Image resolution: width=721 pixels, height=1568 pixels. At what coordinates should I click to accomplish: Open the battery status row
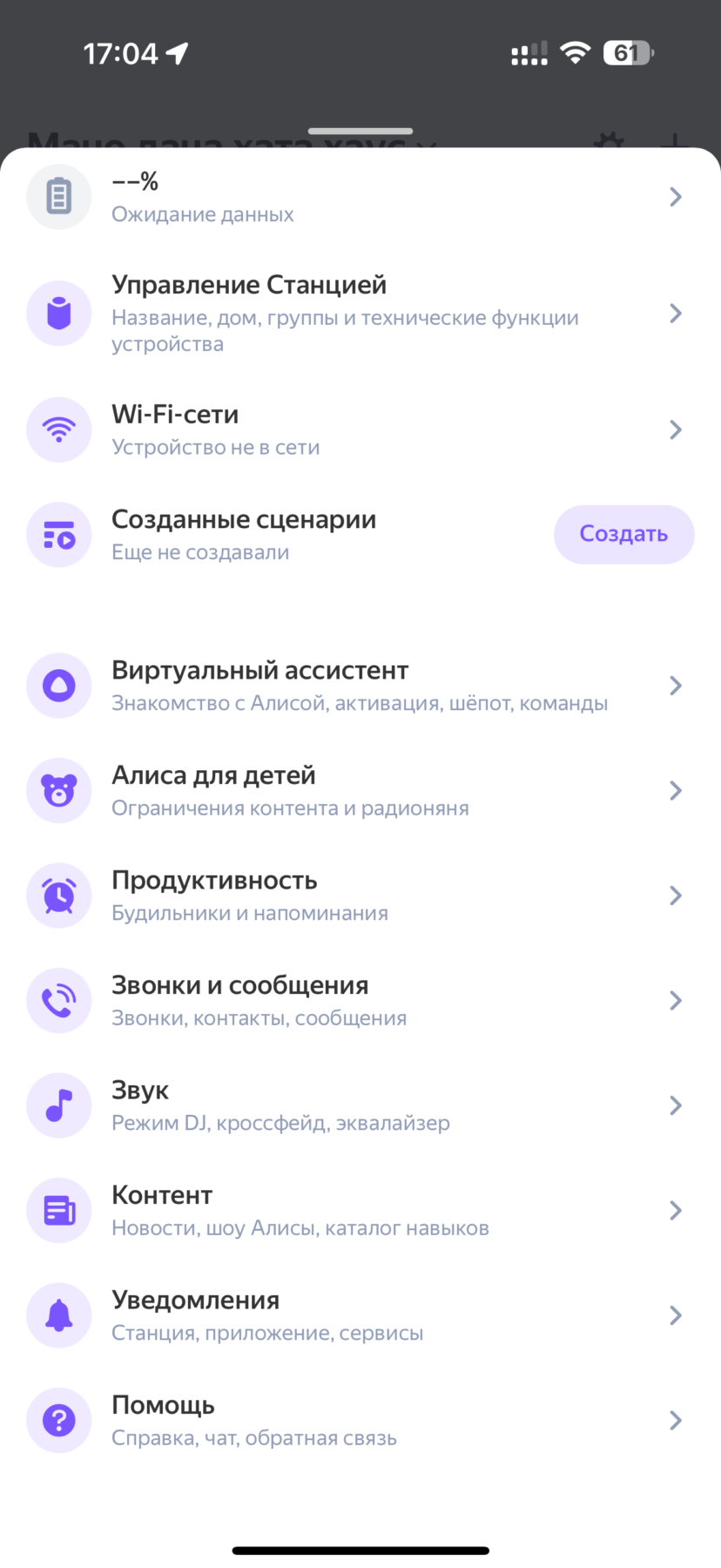(x=348, y=197)
